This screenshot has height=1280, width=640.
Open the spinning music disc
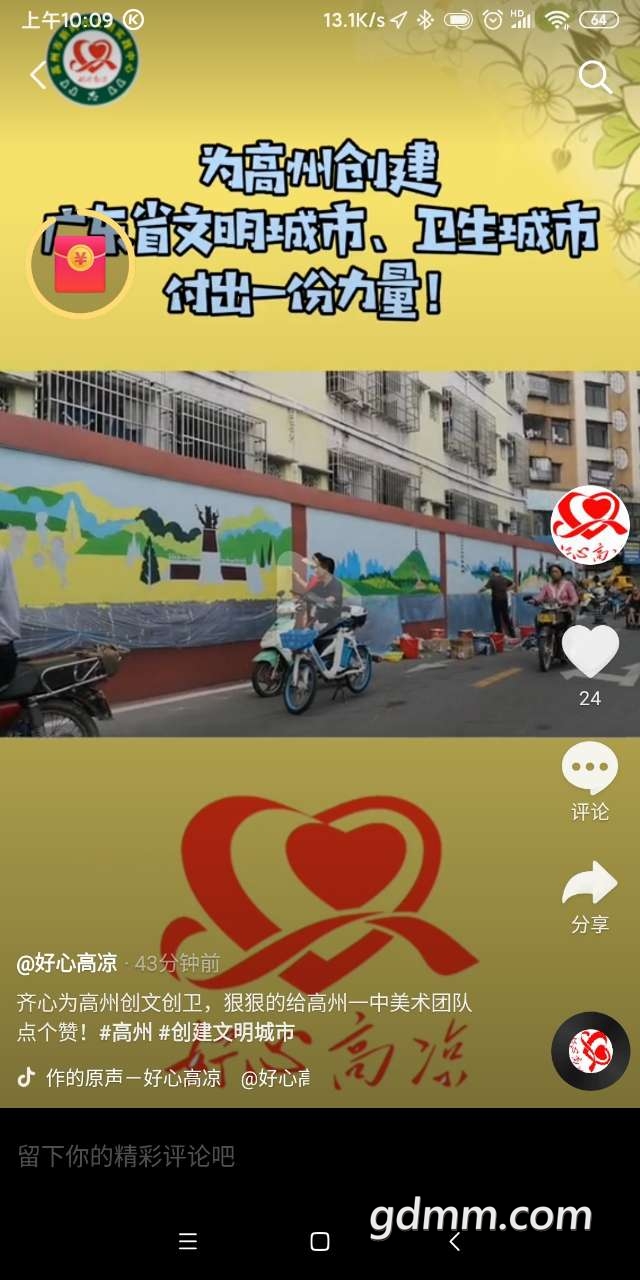coord(590,1051)
